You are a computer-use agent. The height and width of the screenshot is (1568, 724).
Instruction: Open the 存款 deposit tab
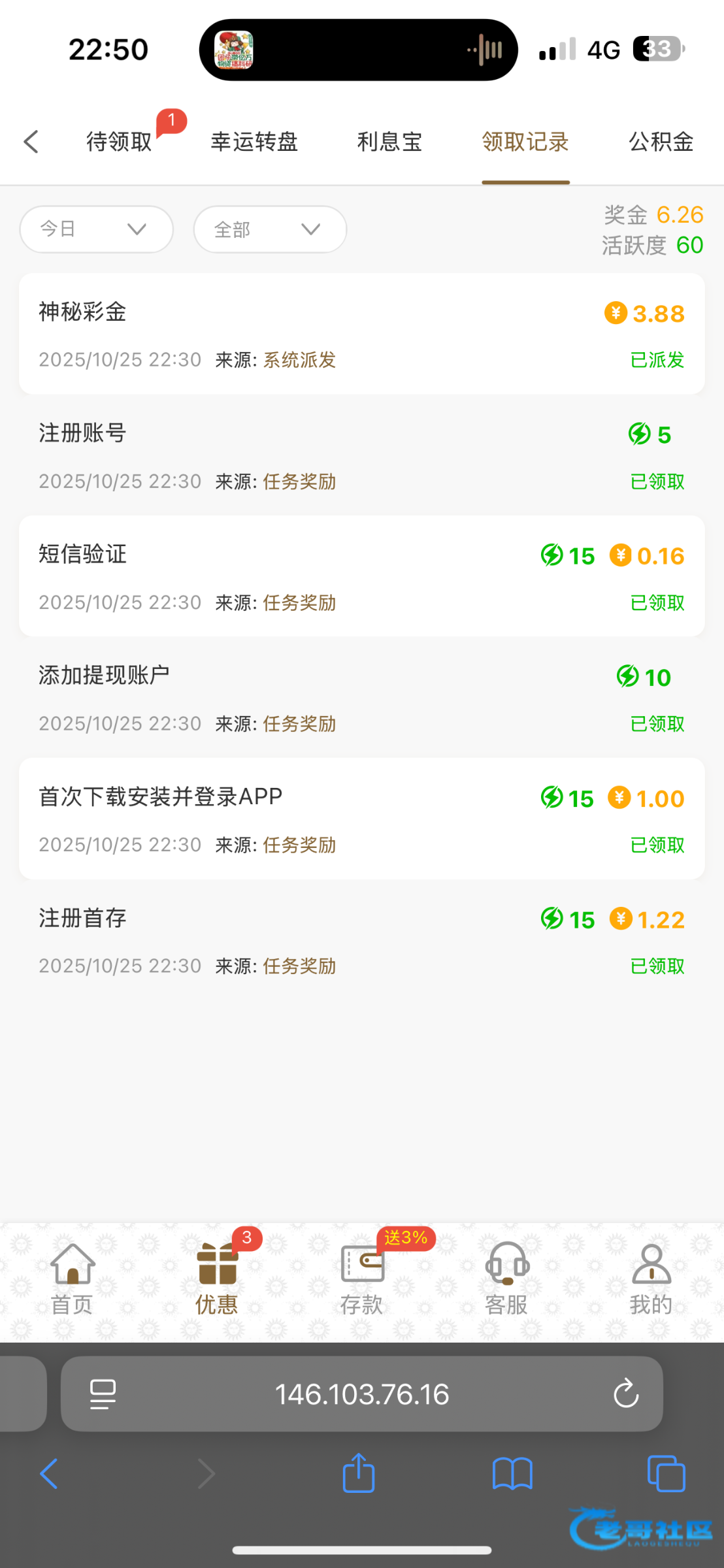pyautogui.click(x=361, y=1279)
